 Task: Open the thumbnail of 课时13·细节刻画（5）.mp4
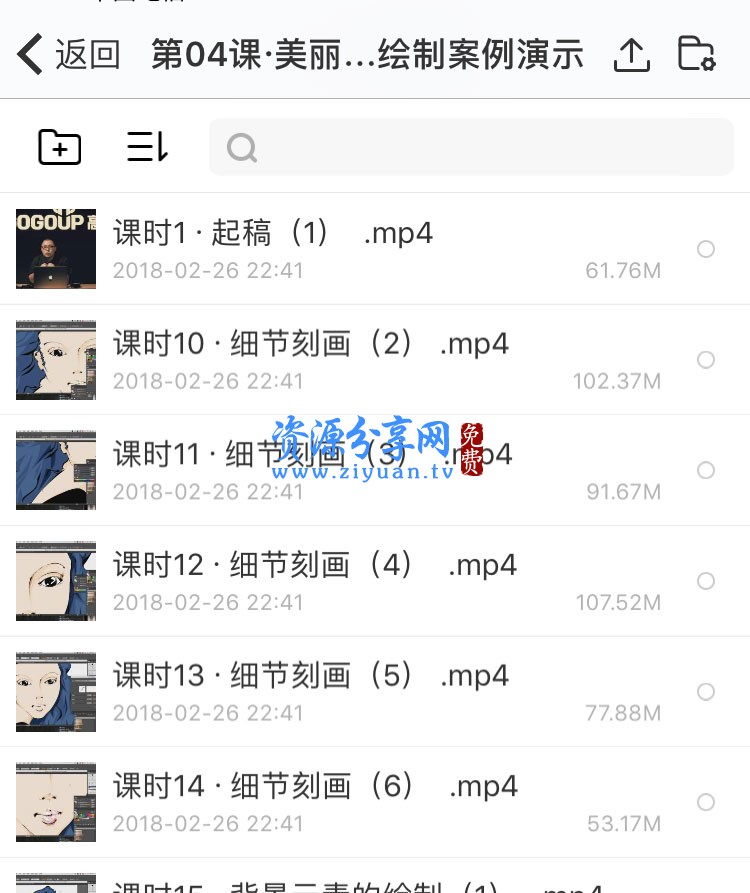click(x=55, y=691)
